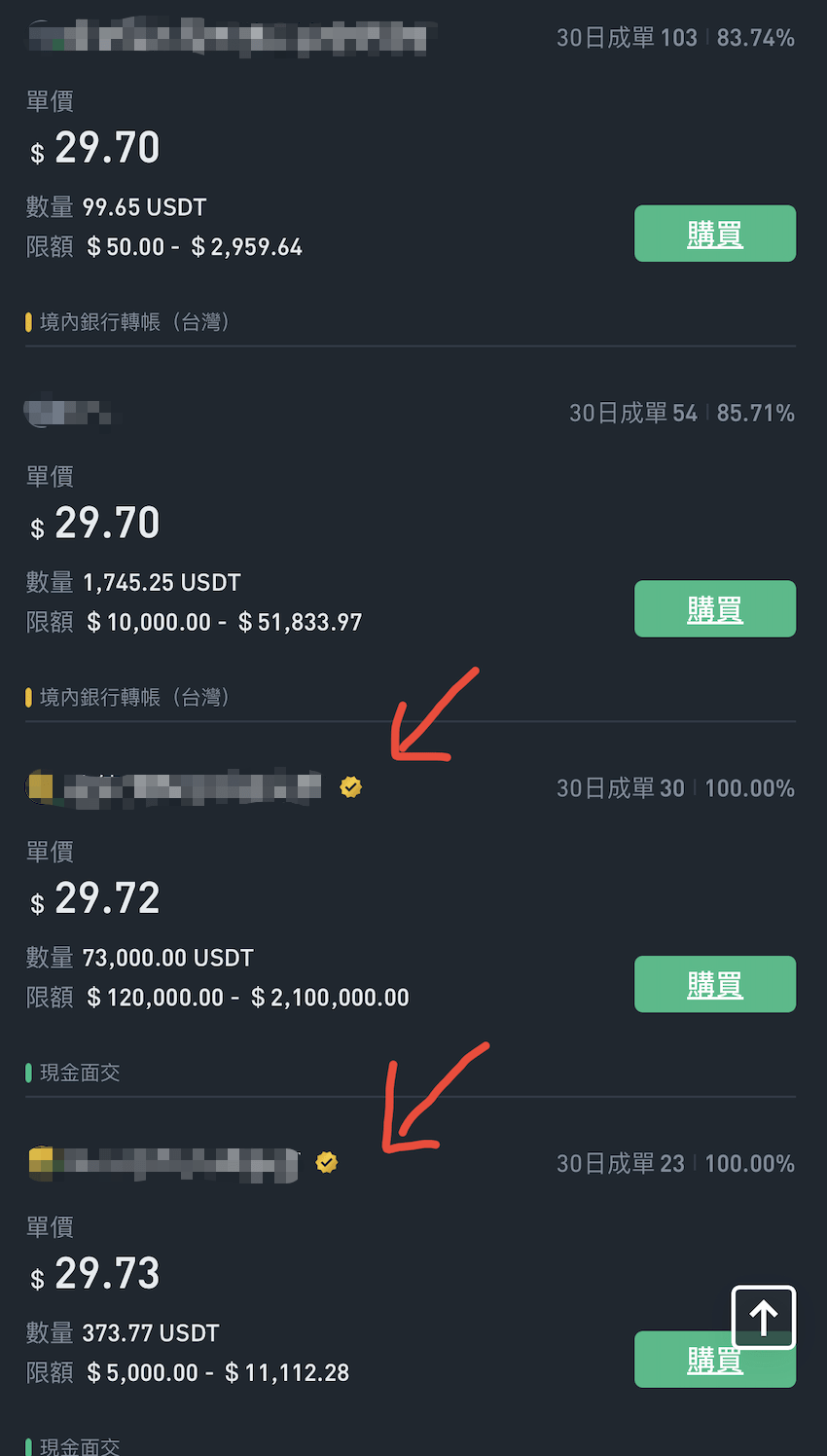Image resolution: width=827 pixels, height=1456 pixels.
Task: Click the verified badge next to the $29.72 seller
Action: pos(350,786)
